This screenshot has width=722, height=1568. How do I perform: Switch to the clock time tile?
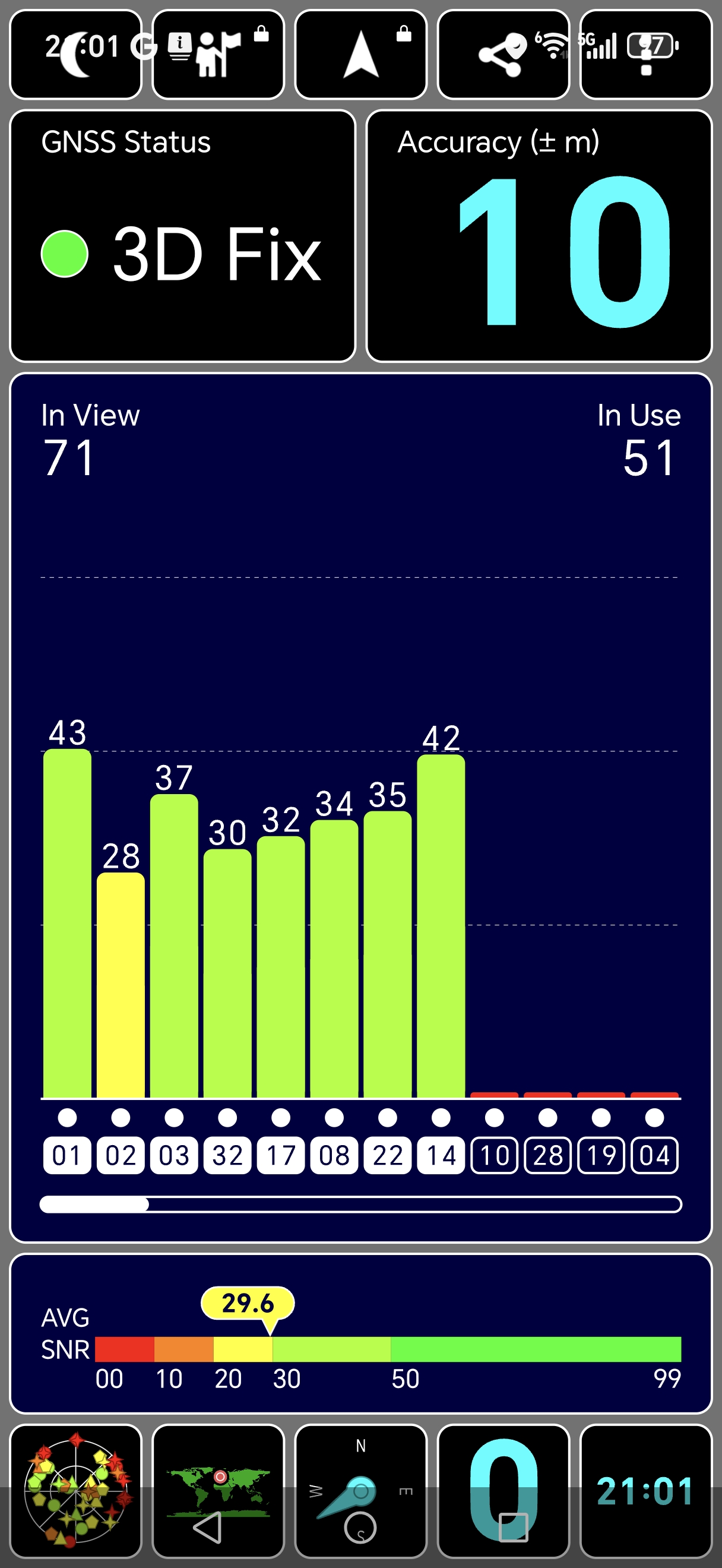tap(646, 1491)
